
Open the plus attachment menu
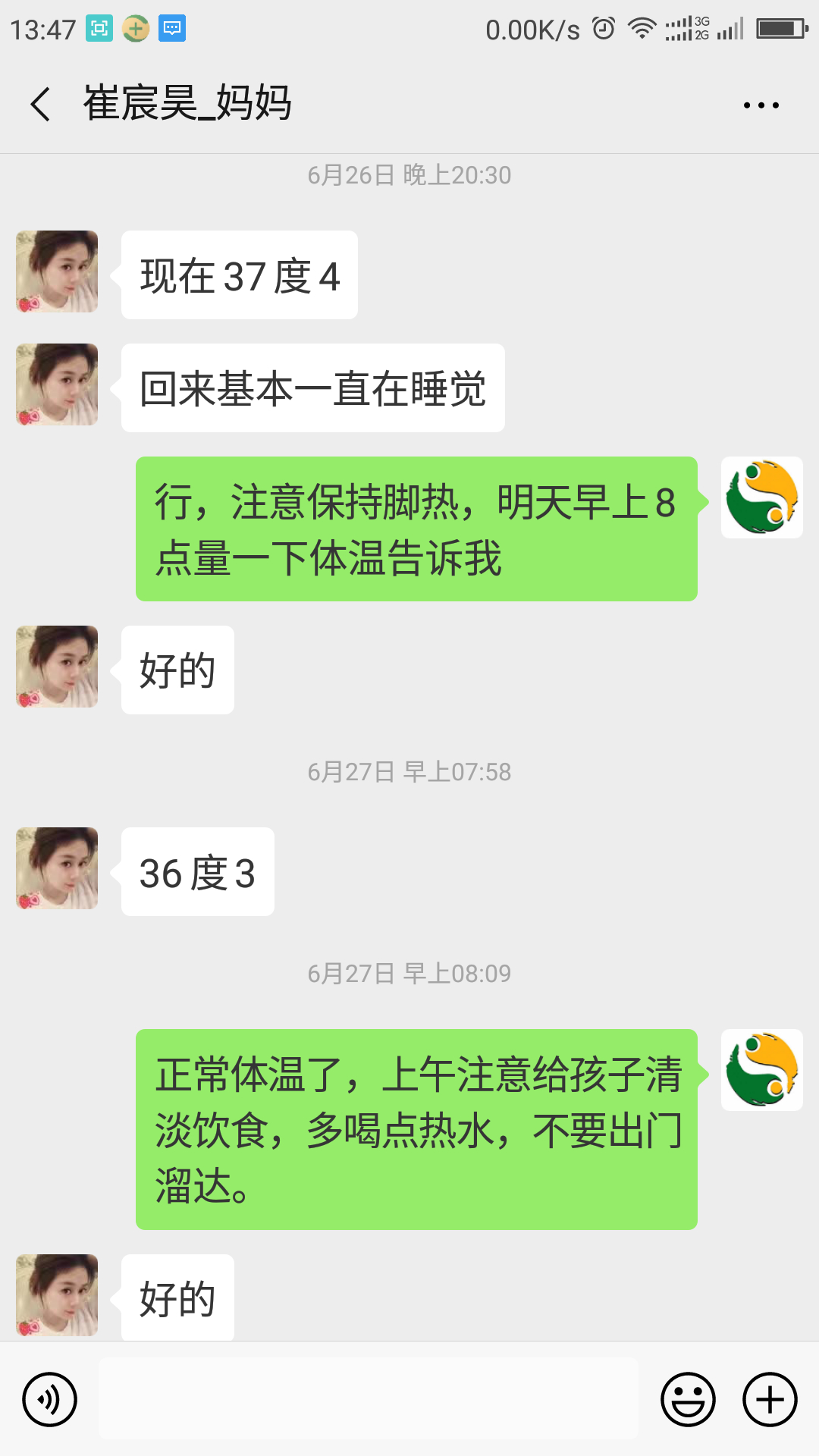coord(770,1399)
